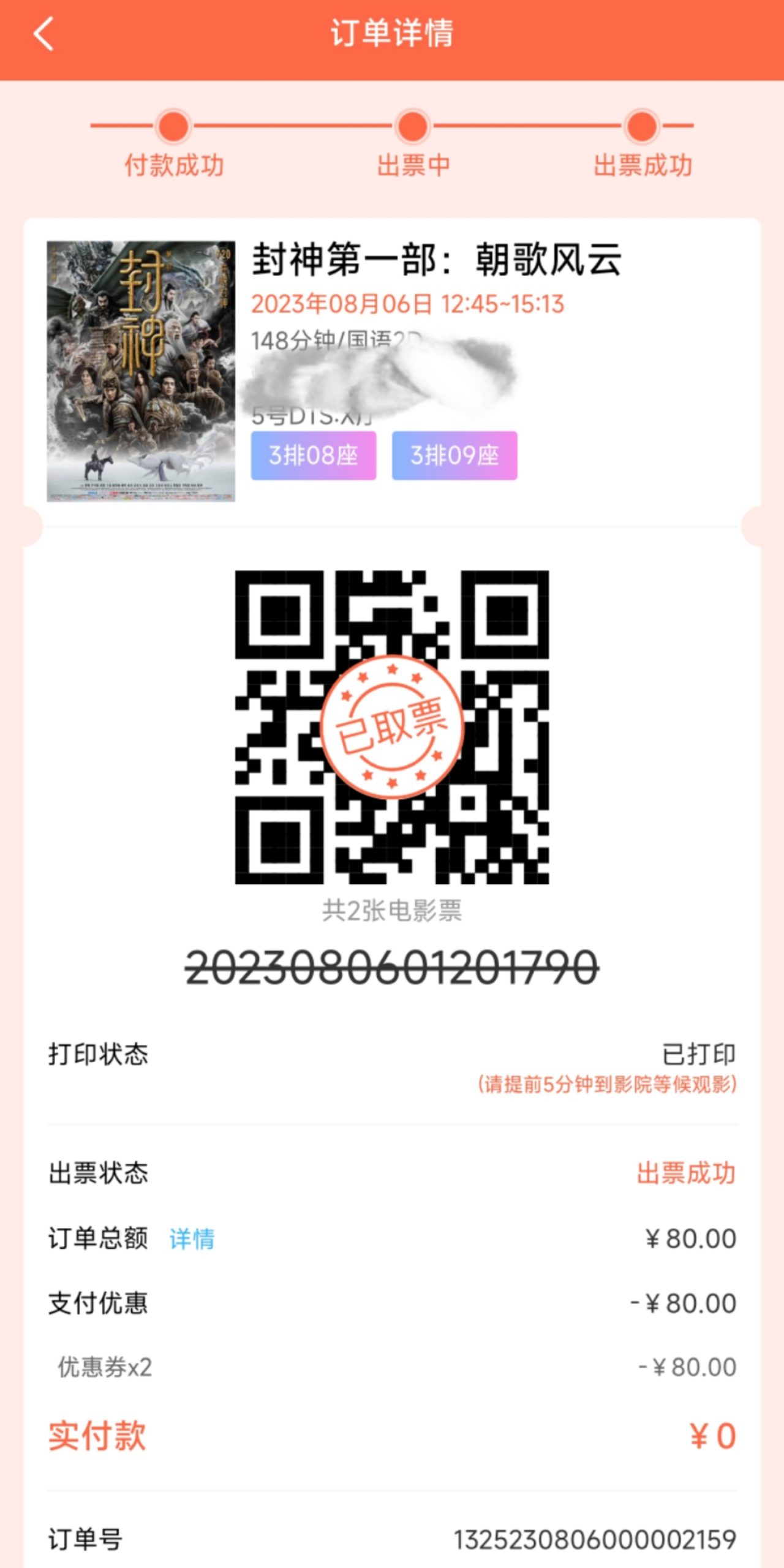Viewport: 784px width, 1568px height.
Task: Open the 封神第一部 movie poster
Action: point(141,371)
